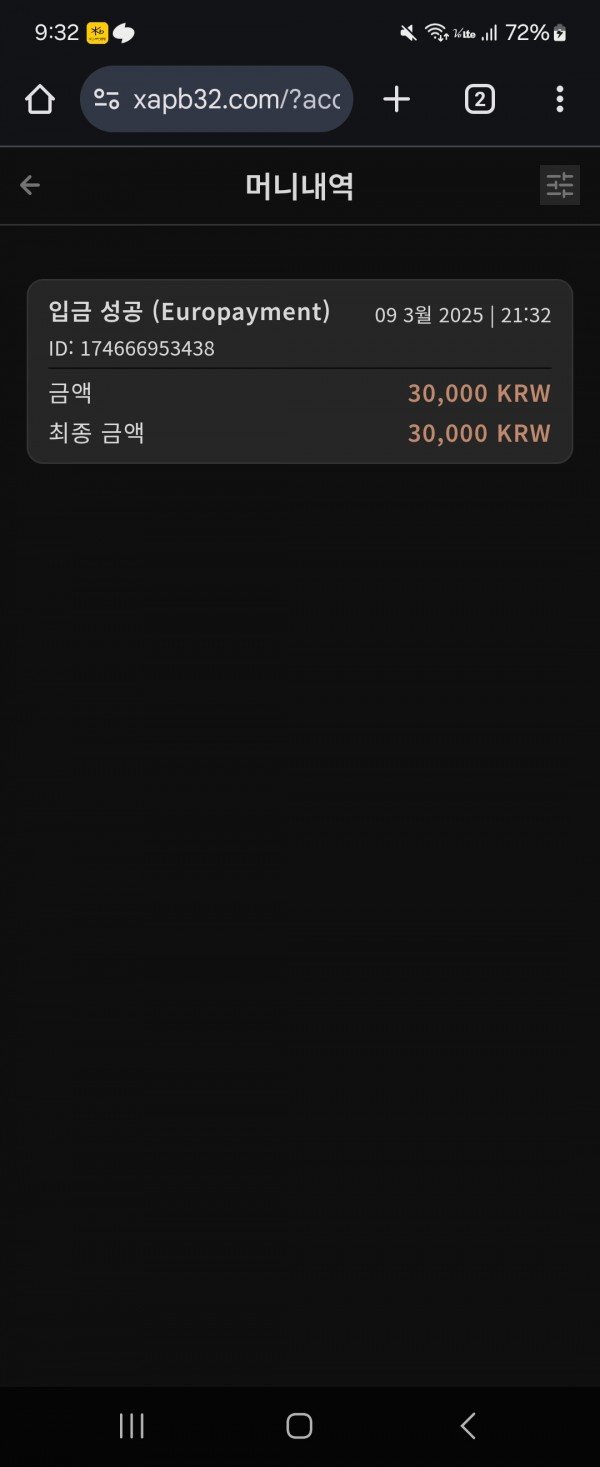Open a new browser tab
The height and width of the screenshot is (1467, 600).
(397, 99)
